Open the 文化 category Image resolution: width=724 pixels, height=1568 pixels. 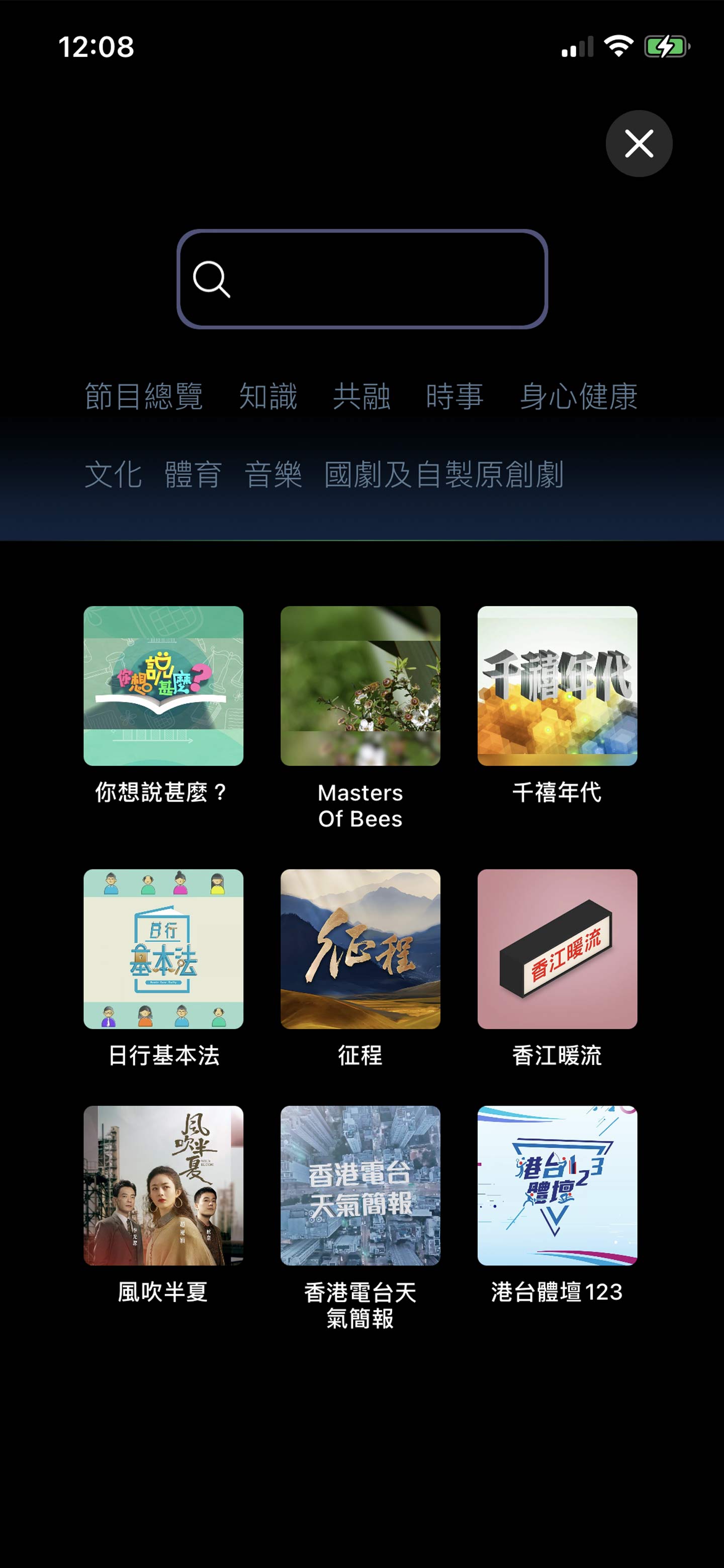click(113, 474)
